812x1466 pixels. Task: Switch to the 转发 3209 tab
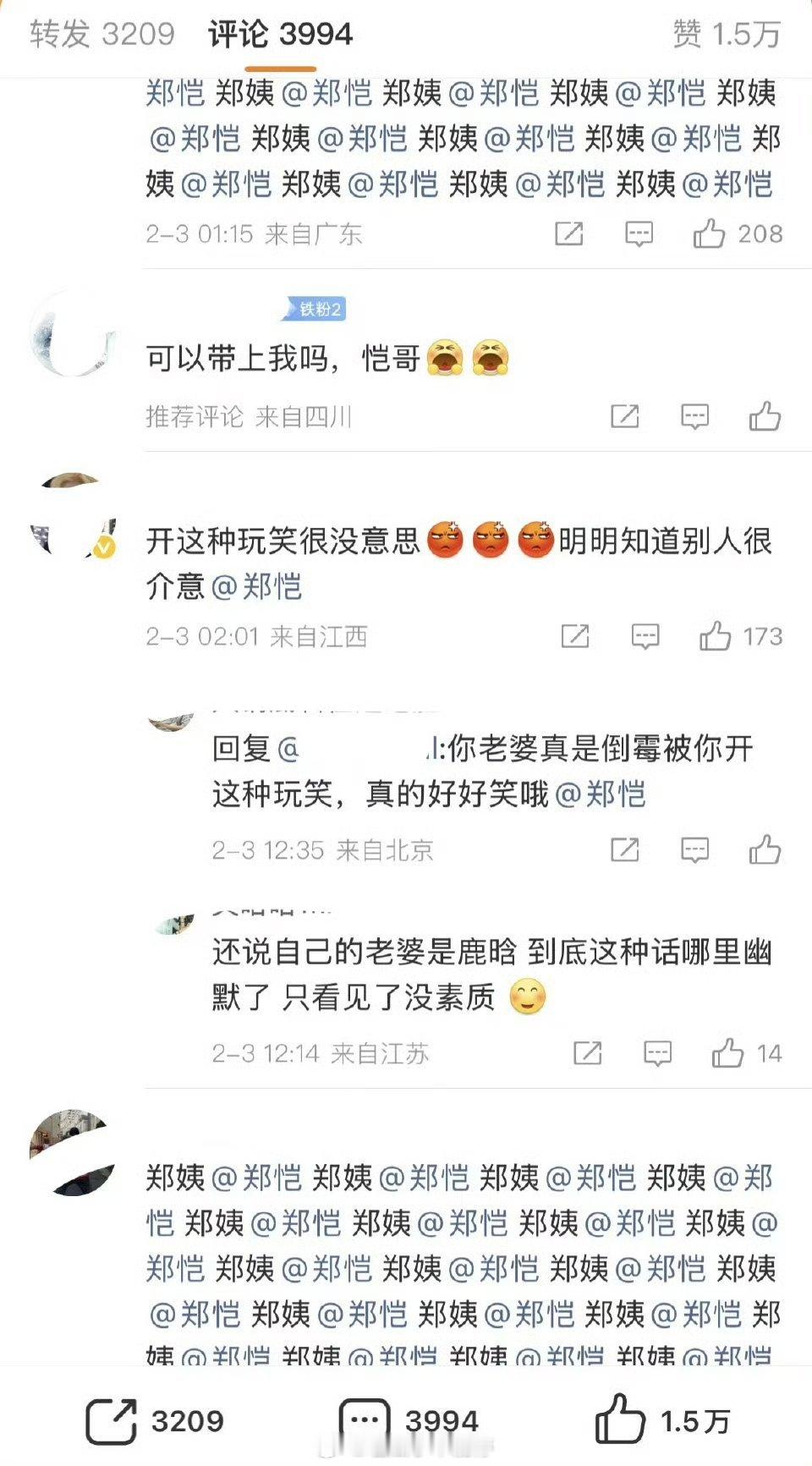96,36
